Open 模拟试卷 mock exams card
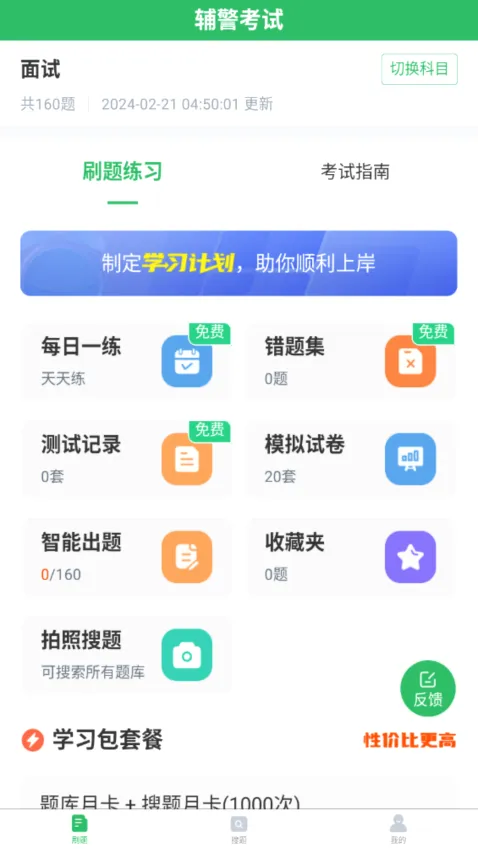Image resolution: width=478 pixels, height=850 pixels. 351,459
